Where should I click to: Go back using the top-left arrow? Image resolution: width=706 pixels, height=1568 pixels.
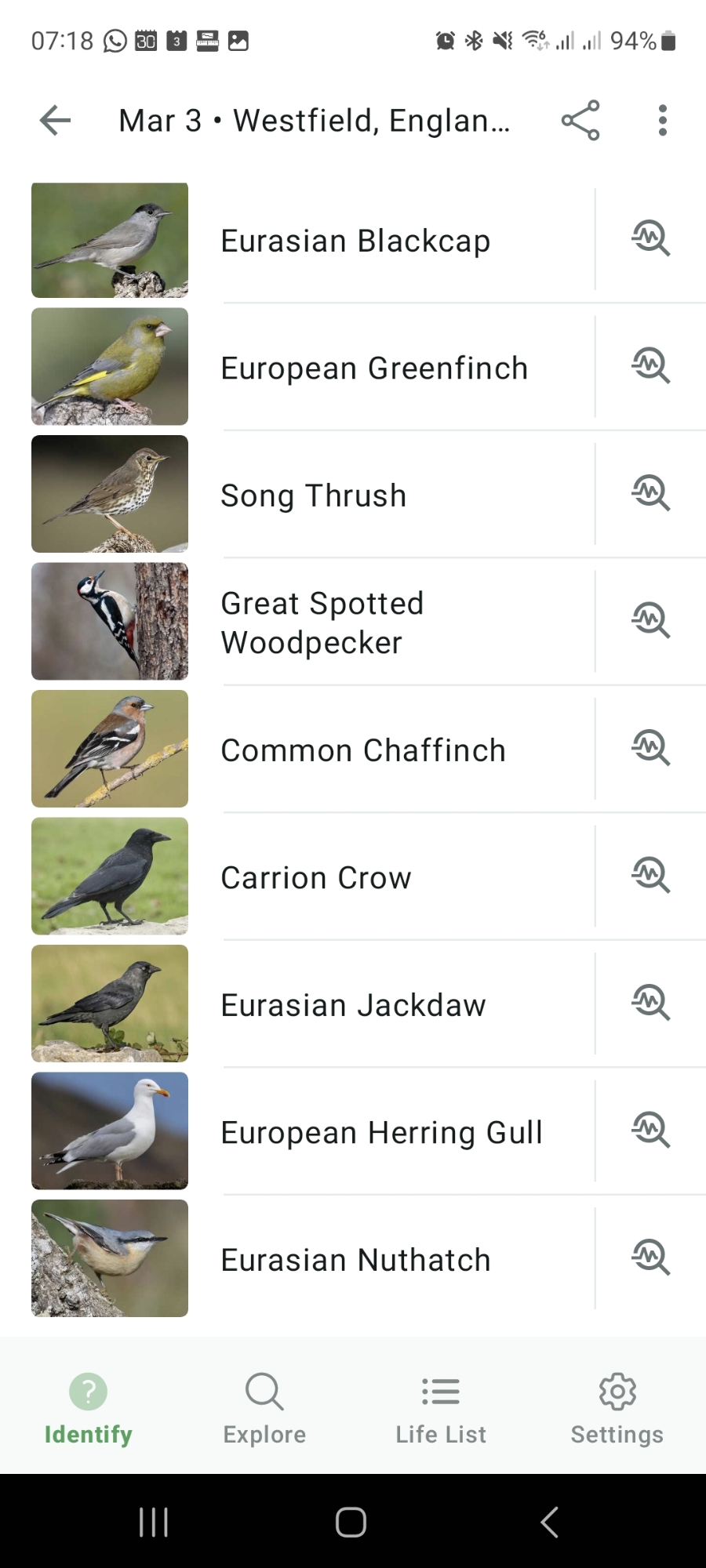click(x=55, y=121)
